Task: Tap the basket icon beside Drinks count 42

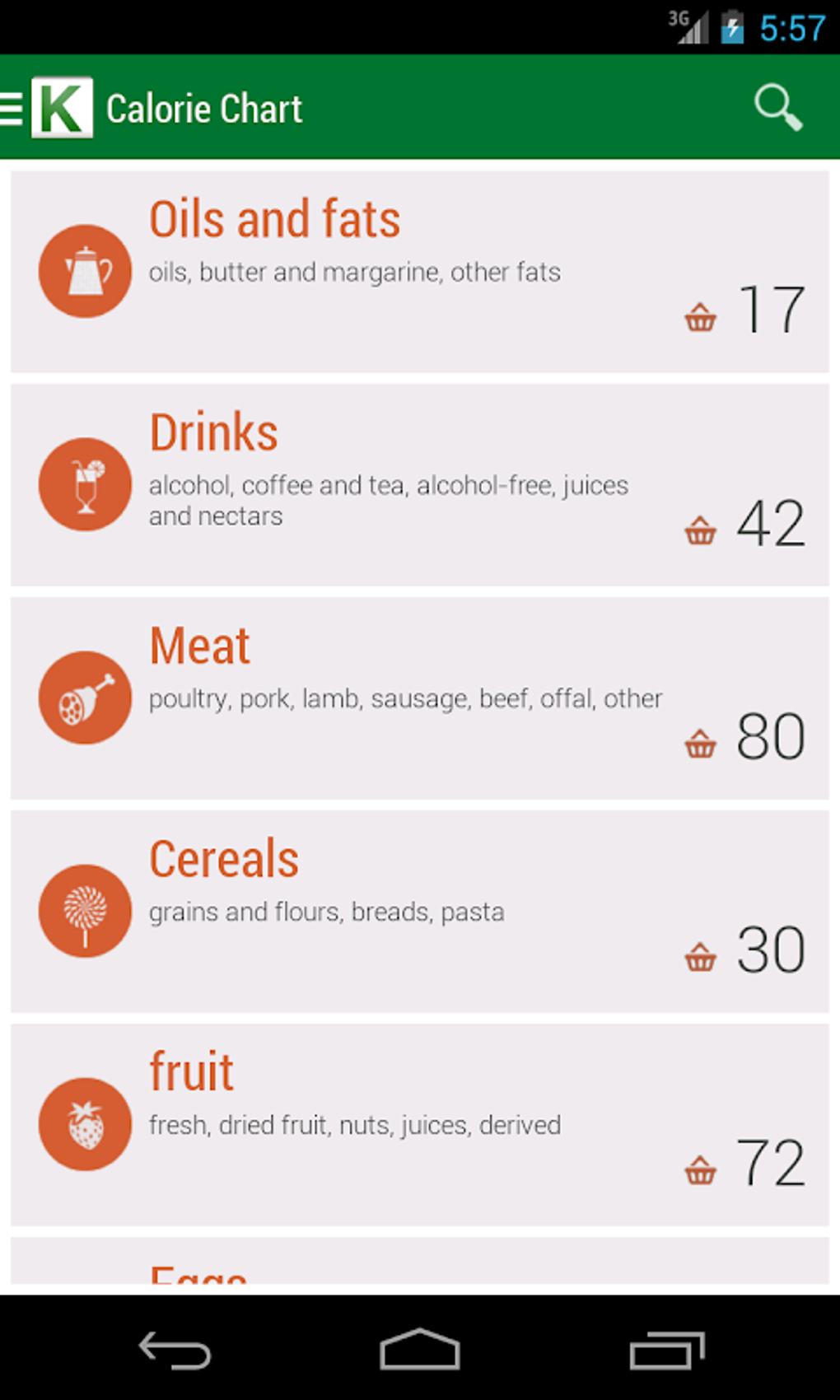Action: (x=701, y=532)
